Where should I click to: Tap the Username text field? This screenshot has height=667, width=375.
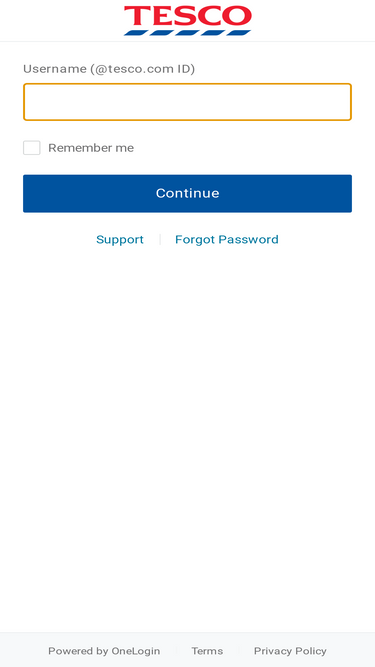pyautogui.click(x=188, y=102)
